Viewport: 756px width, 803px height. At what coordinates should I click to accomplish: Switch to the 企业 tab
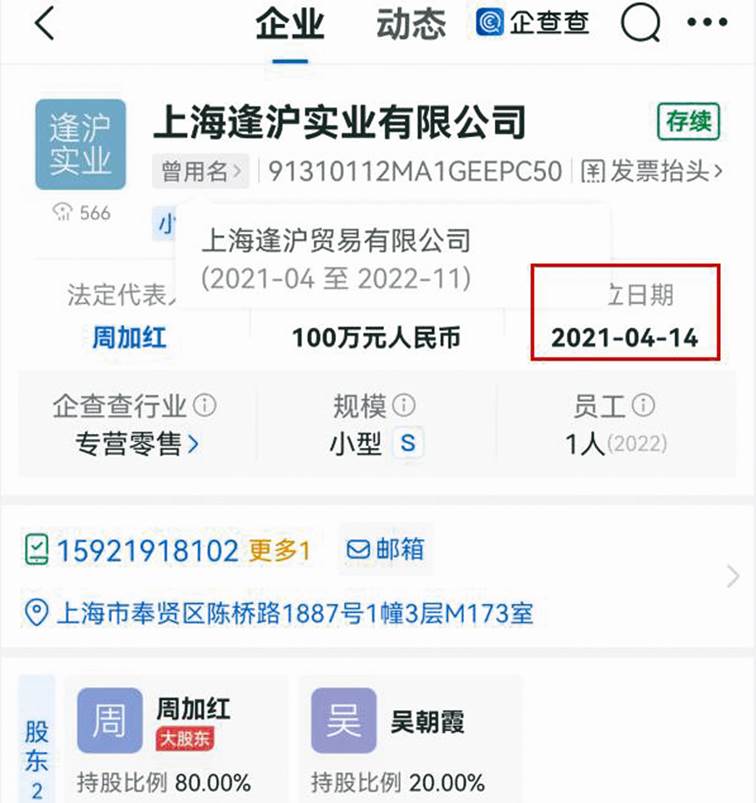pos(289,24)
